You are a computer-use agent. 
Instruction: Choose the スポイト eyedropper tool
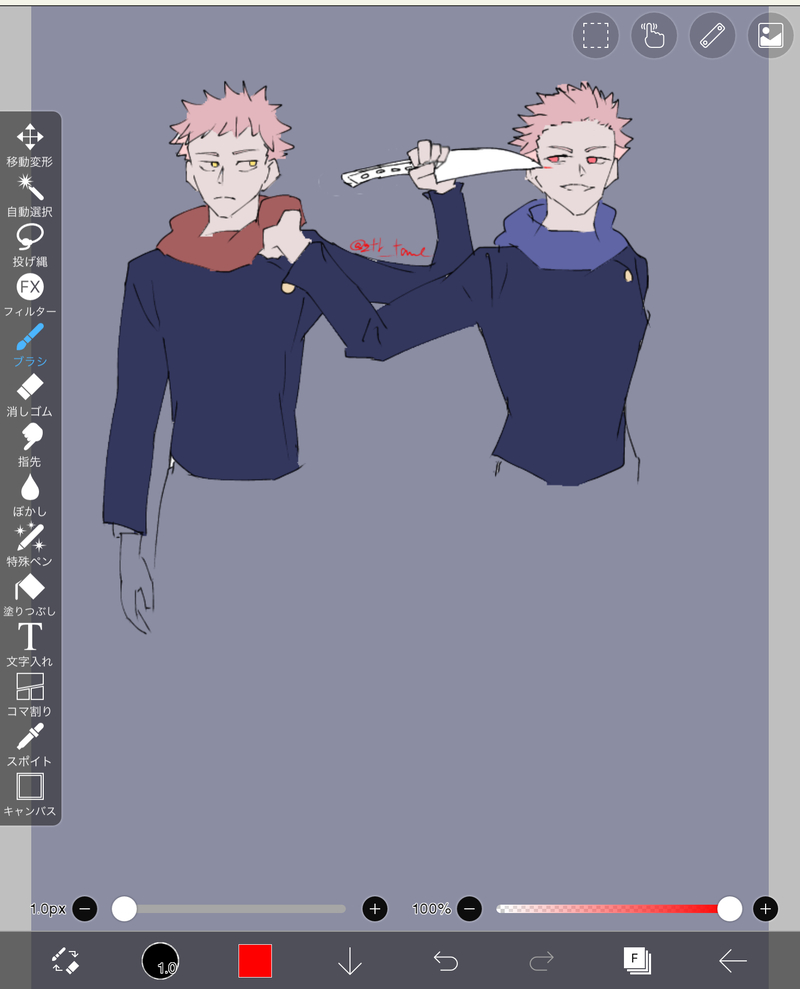click(30, 738)
